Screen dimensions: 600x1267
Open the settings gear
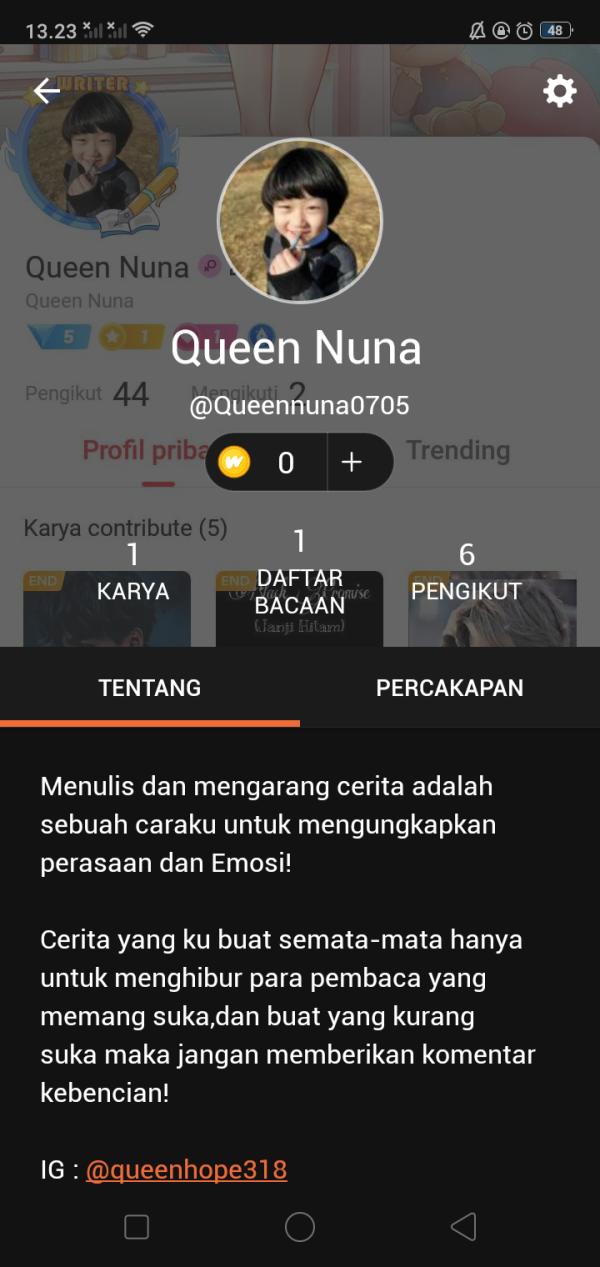(559, 92)
